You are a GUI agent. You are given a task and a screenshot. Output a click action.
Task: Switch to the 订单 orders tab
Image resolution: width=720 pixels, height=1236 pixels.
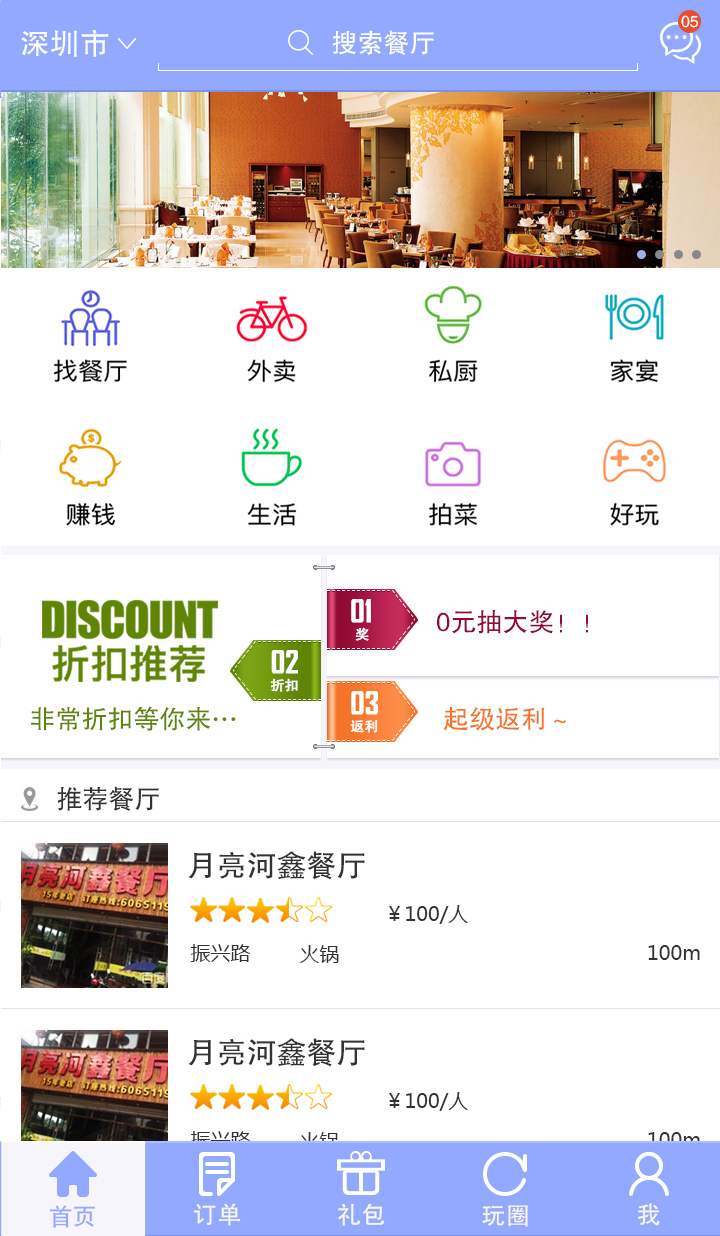pyautogui.click(x=216, y=1189)
